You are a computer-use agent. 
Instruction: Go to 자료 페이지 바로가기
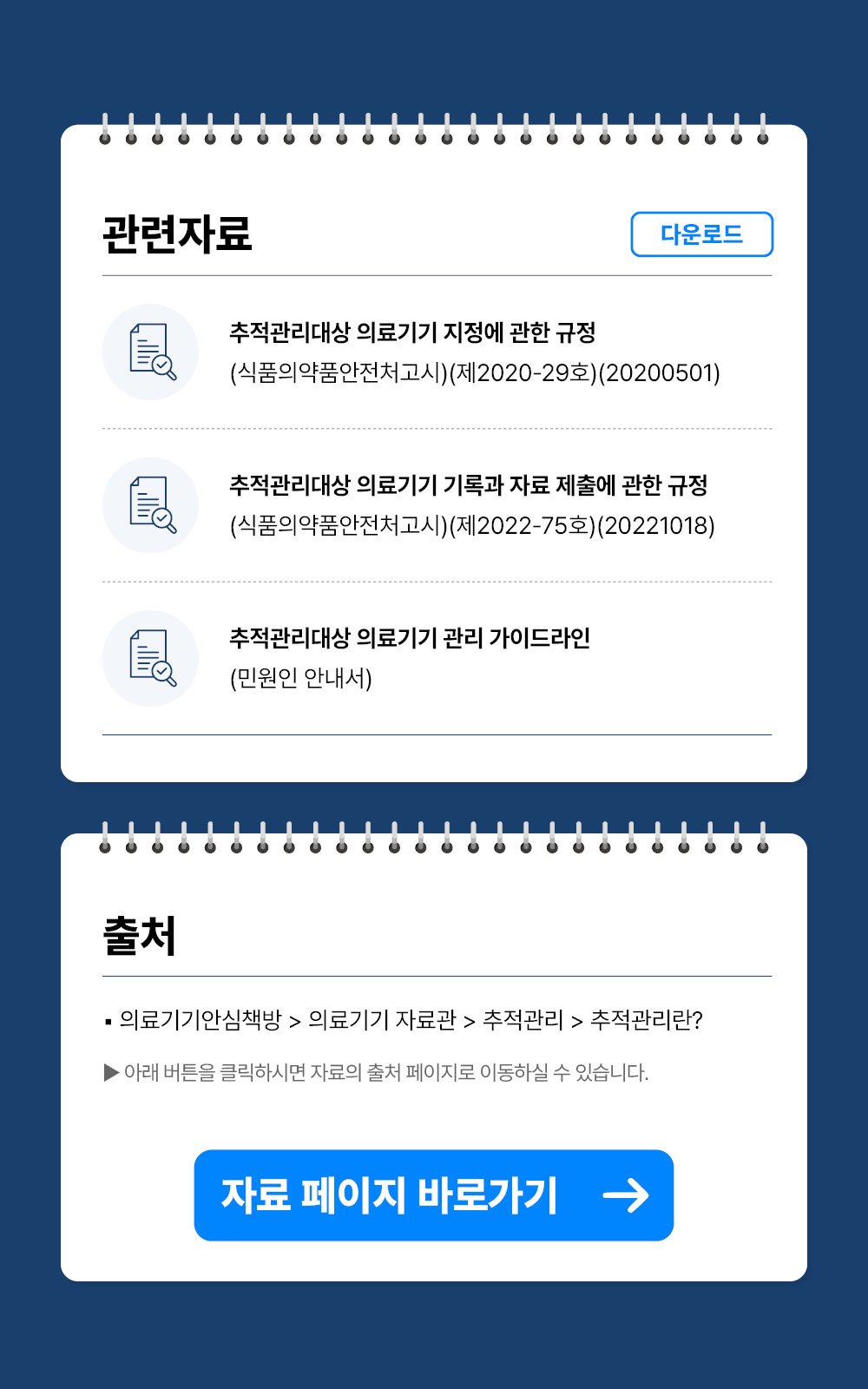point(434,1195)
